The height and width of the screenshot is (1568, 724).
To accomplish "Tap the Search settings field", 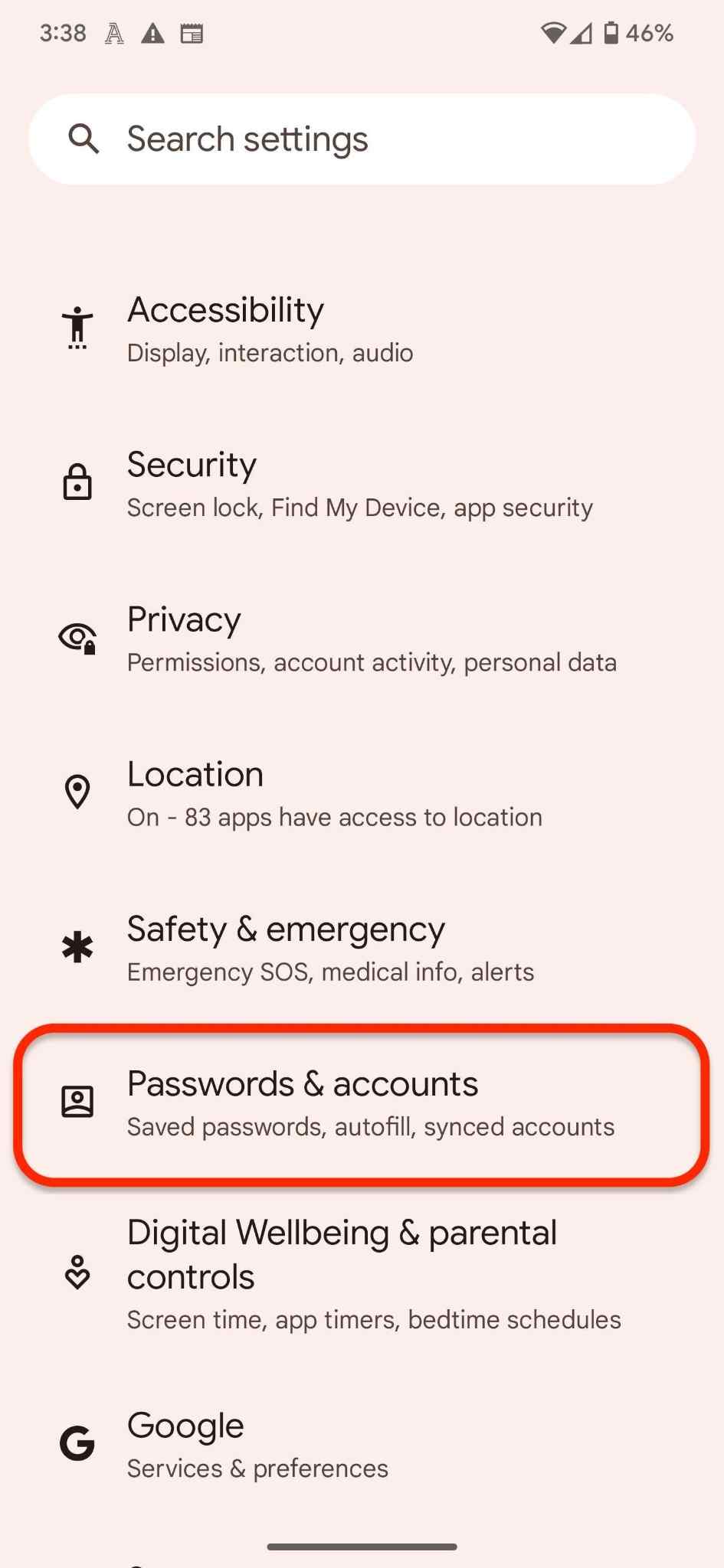I will pos(362,139).
